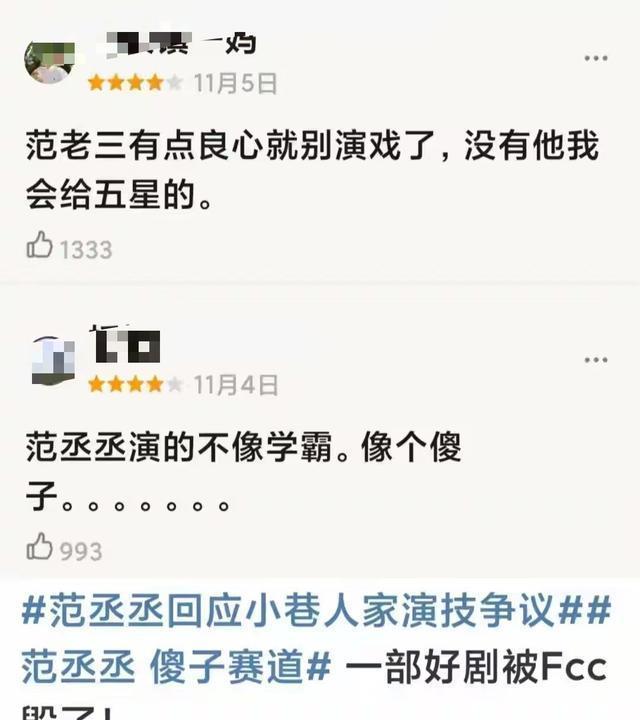Like the review with 993 likes

[40, 547]
